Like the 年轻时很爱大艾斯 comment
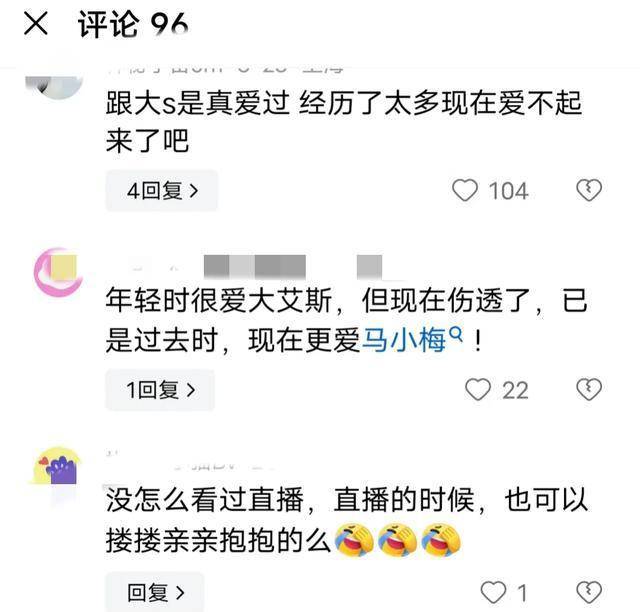 click(x=479, y=390)
